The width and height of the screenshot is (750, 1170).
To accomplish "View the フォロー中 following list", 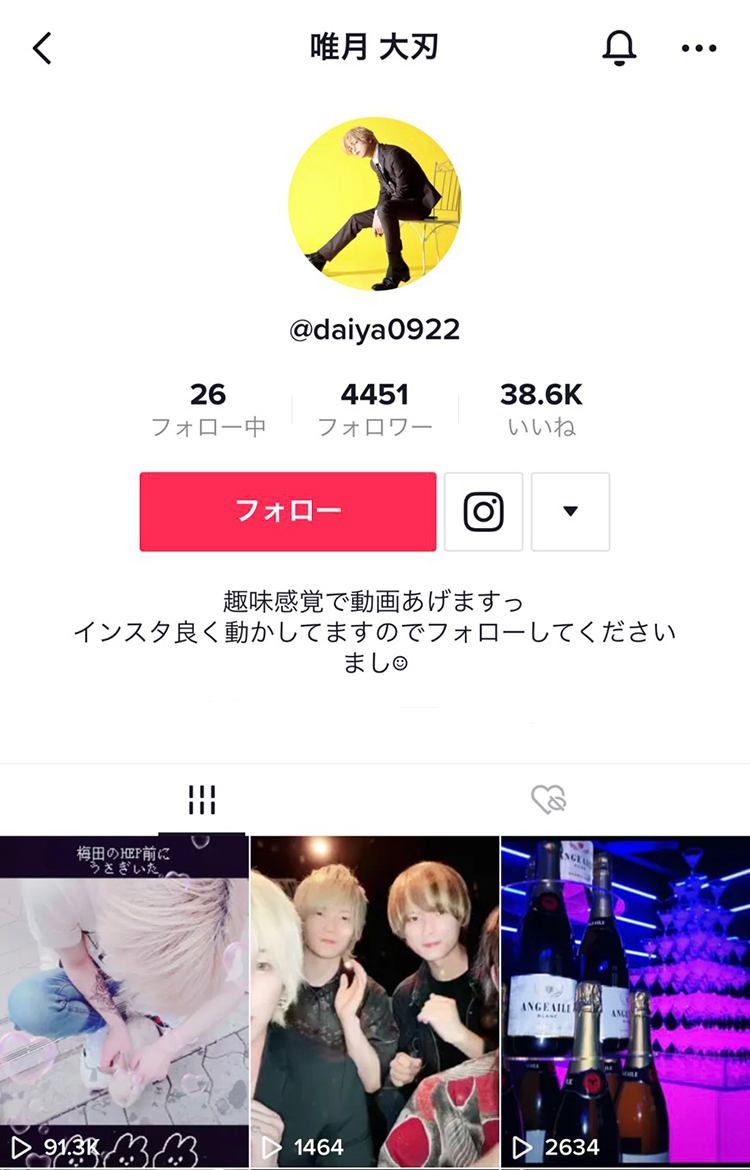I will click(208, 409).
